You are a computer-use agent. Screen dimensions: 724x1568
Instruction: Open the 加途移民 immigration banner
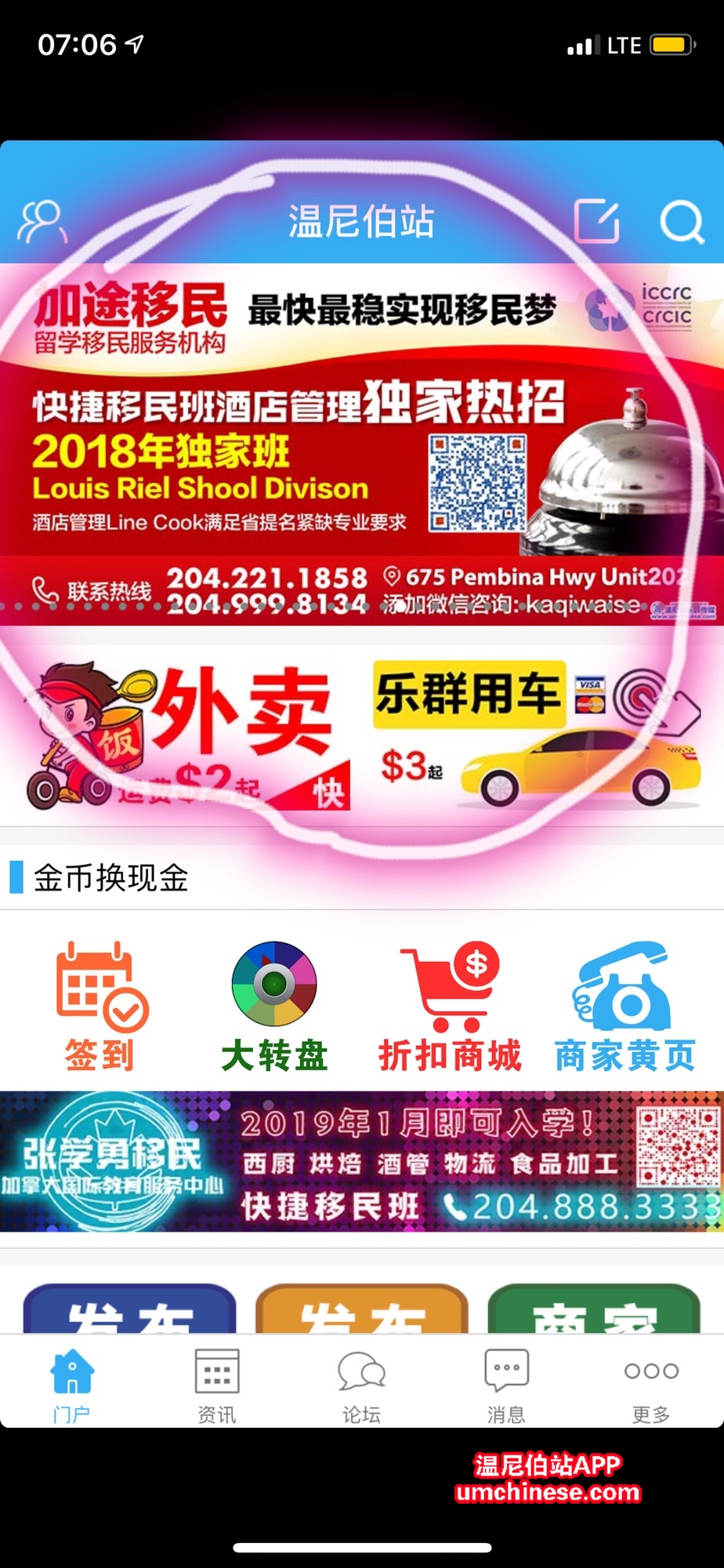click(360, 443)
